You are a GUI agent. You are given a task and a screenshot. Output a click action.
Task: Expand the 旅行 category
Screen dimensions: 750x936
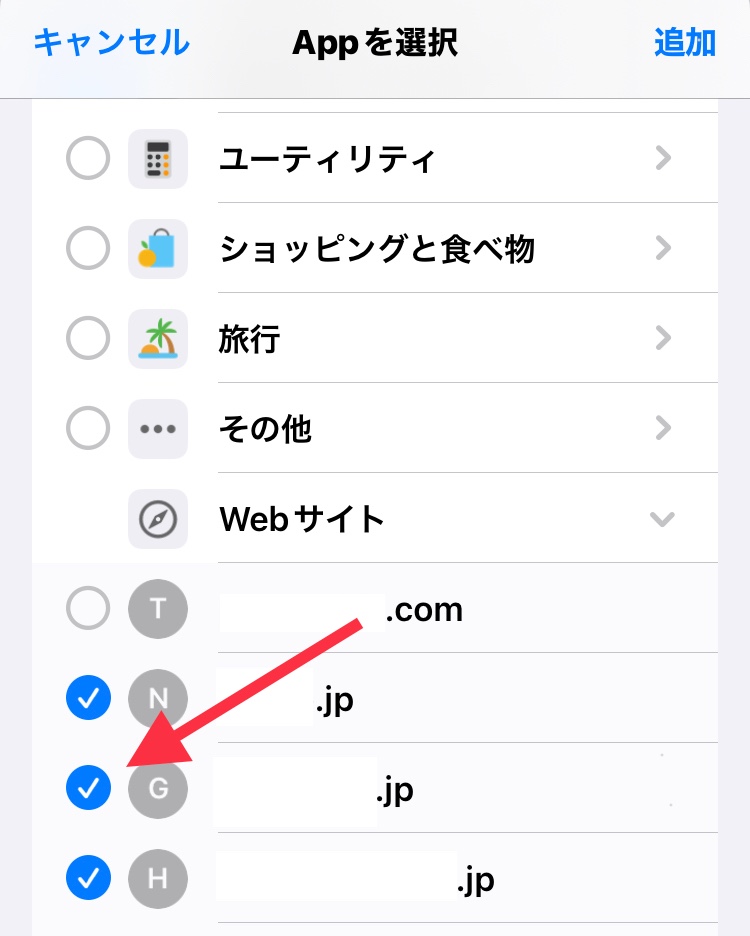coord(663,339)
